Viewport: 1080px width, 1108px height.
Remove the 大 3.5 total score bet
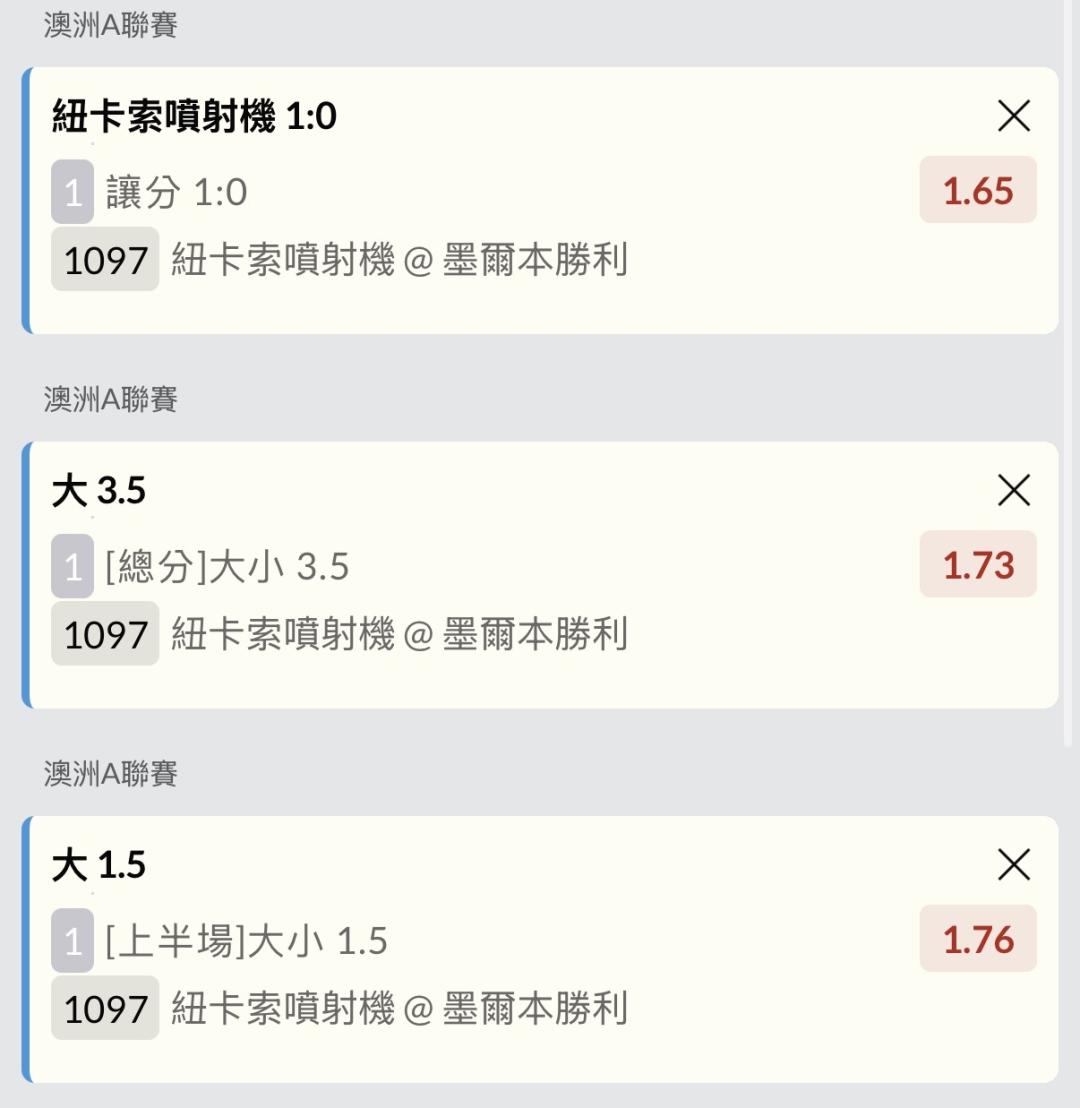coord(1014,491)
